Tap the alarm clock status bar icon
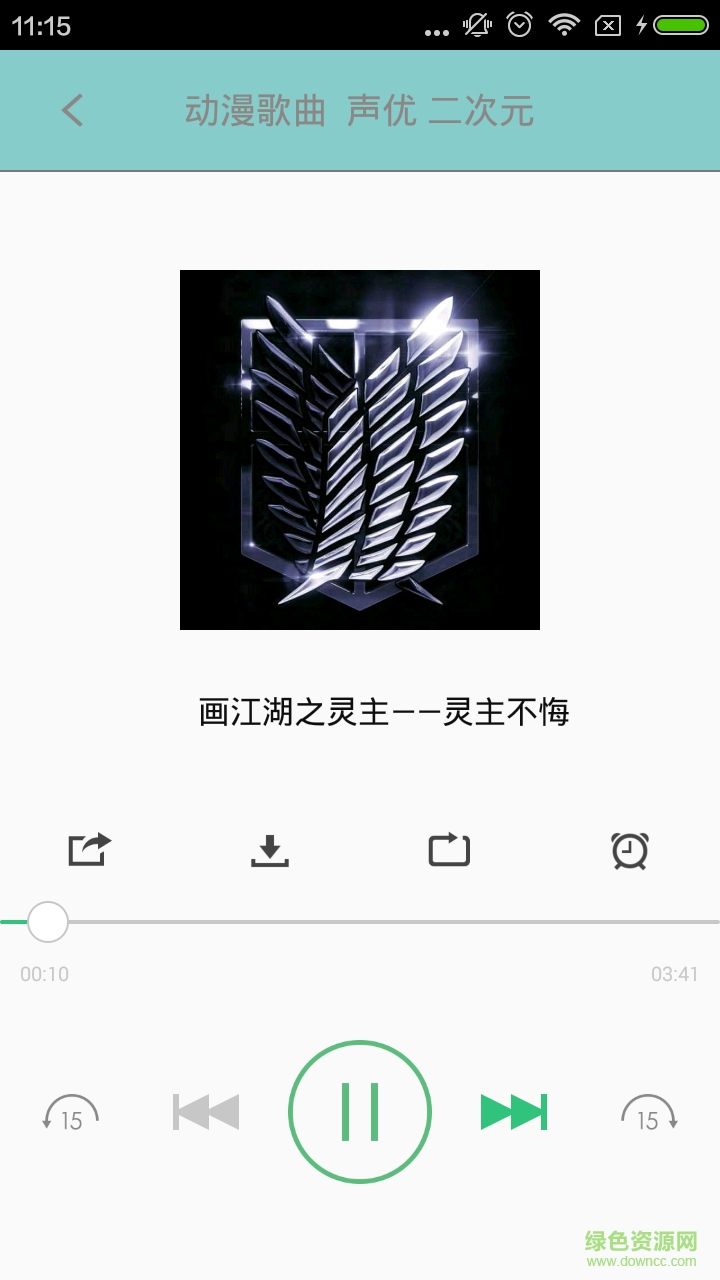The height and width of the screenshot is (1280, 720). (519, 24)
